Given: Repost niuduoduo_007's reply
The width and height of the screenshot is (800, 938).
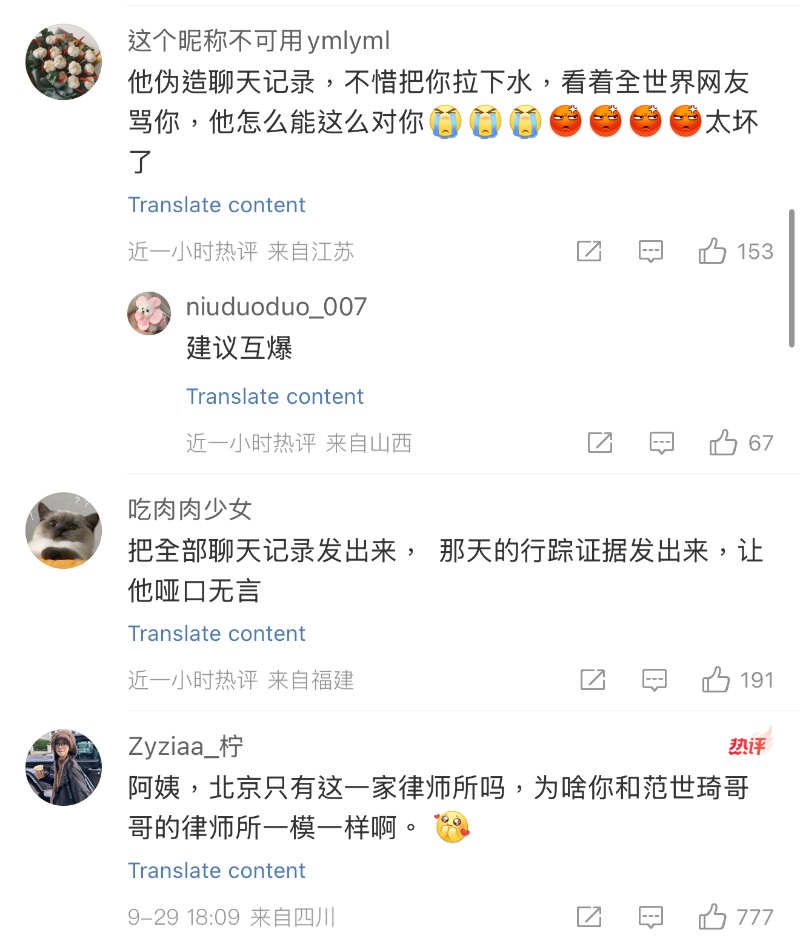Looking at the screenshot, I should click(600, 443).
